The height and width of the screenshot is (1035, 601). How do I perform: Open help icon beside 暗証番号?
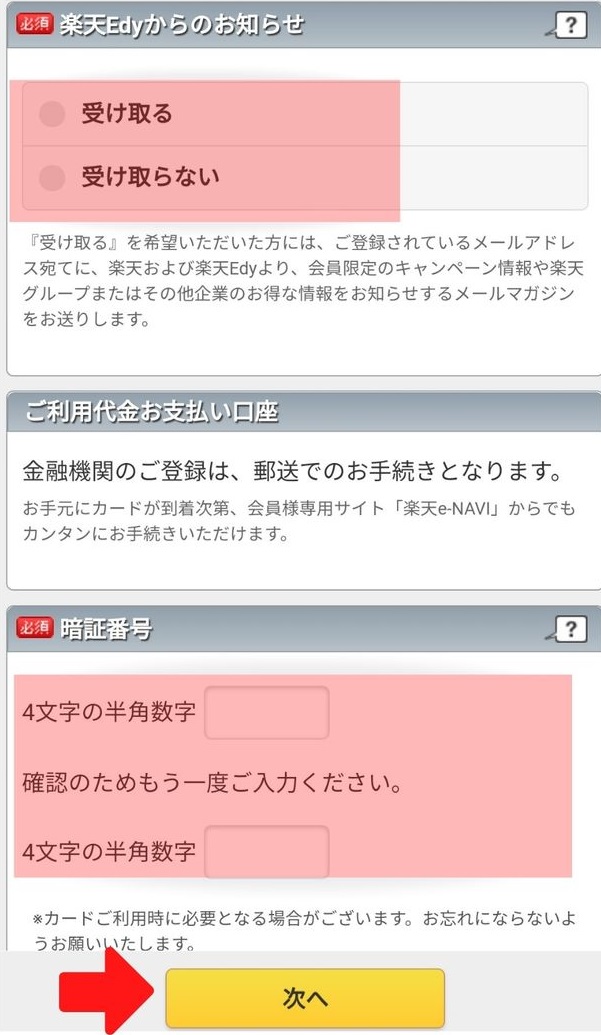pos(569,628)
